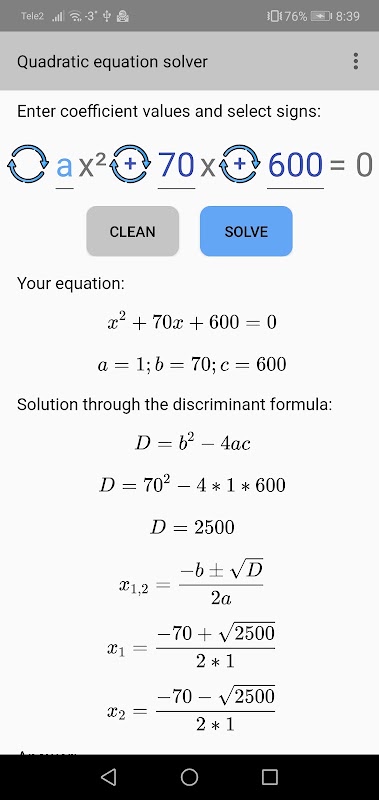Image resolution: width=379 pixels, height=800 pixels.
Task: Edit the constant value 600
Action: point(295,167)
